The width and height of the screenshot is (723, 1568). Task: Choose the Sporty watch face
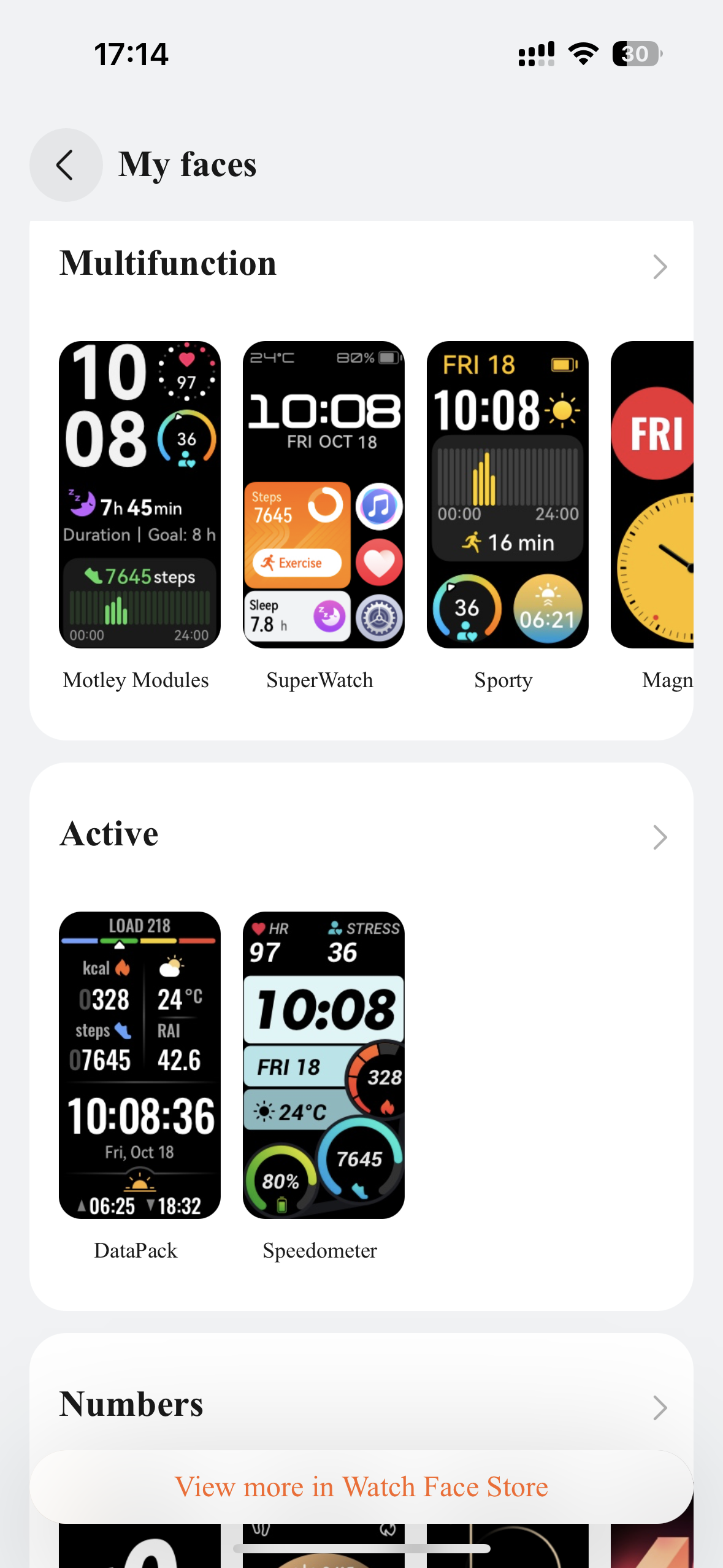click(507, 494)
